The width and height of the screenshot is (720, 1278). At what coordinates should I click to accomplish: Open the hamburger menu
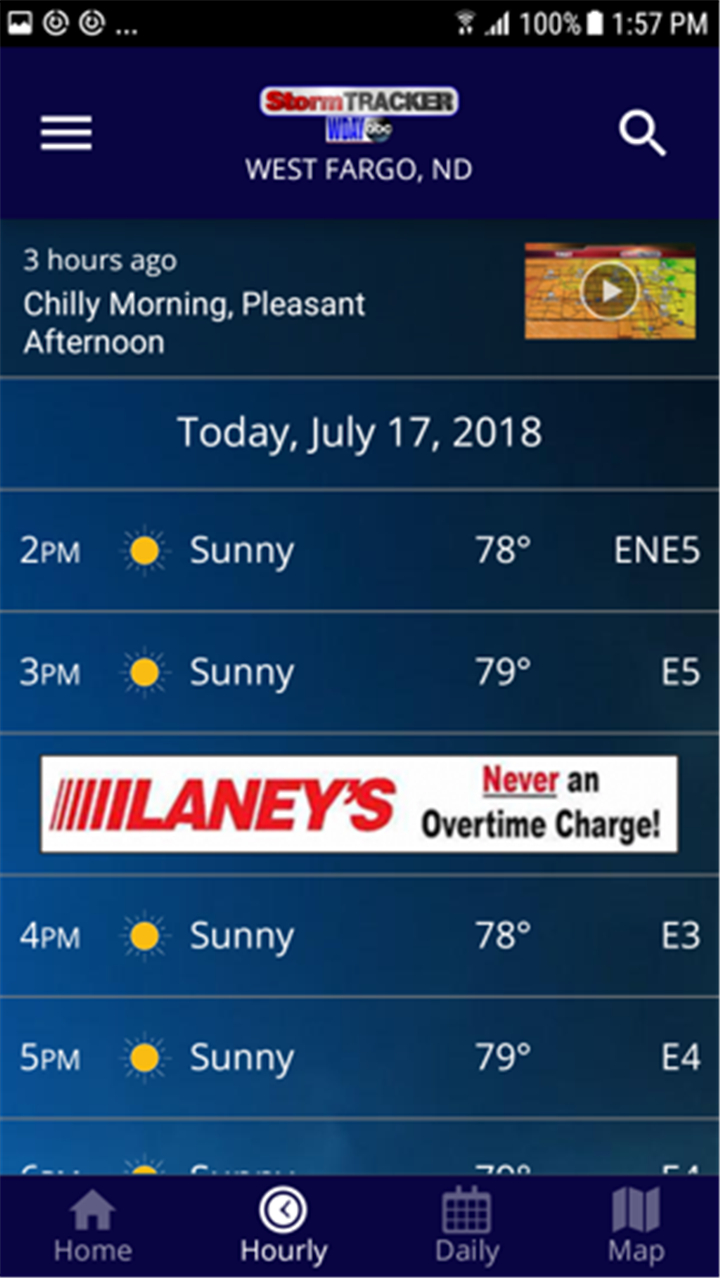(x=66, y=133)
